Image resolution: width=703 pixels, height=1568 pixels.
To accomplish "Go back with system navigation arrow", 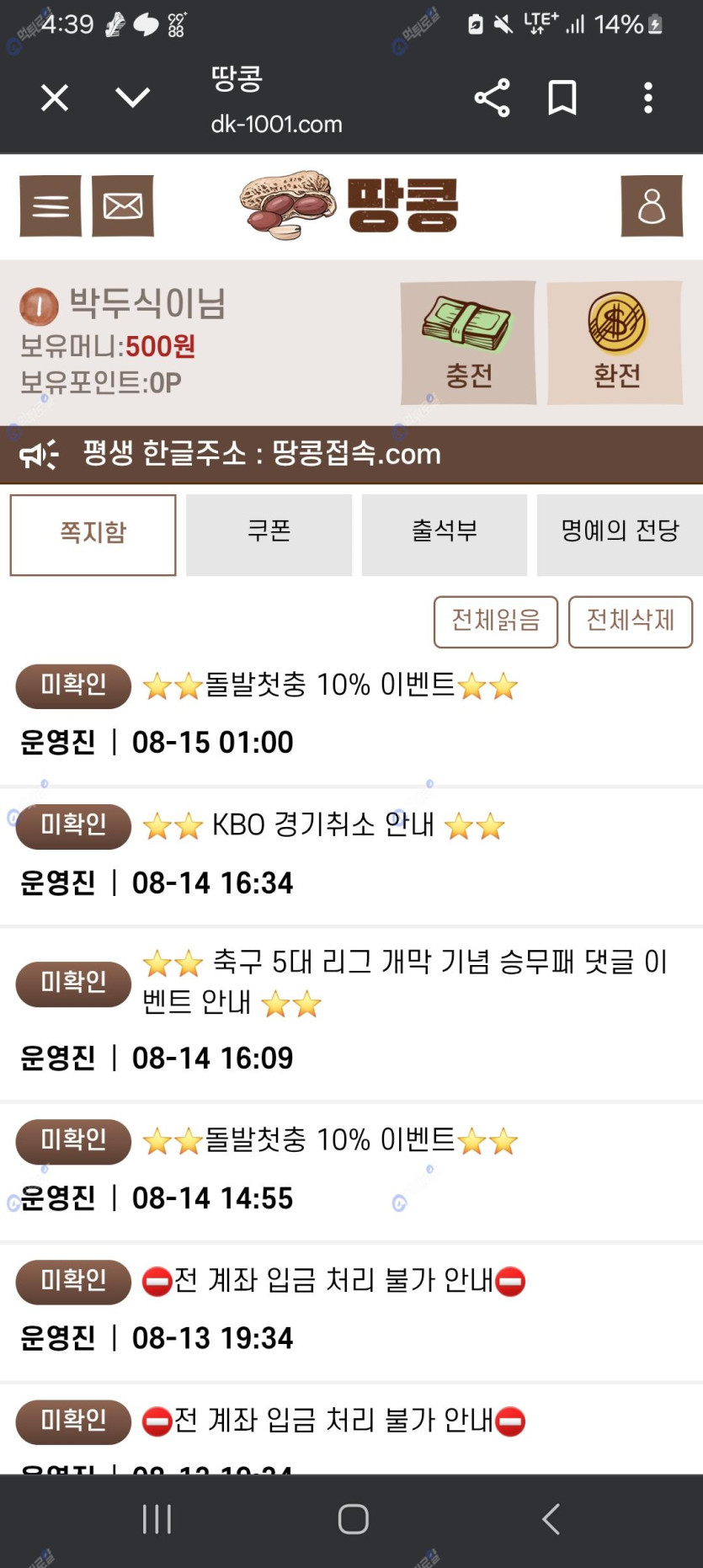I will [x=551, y=1519].
